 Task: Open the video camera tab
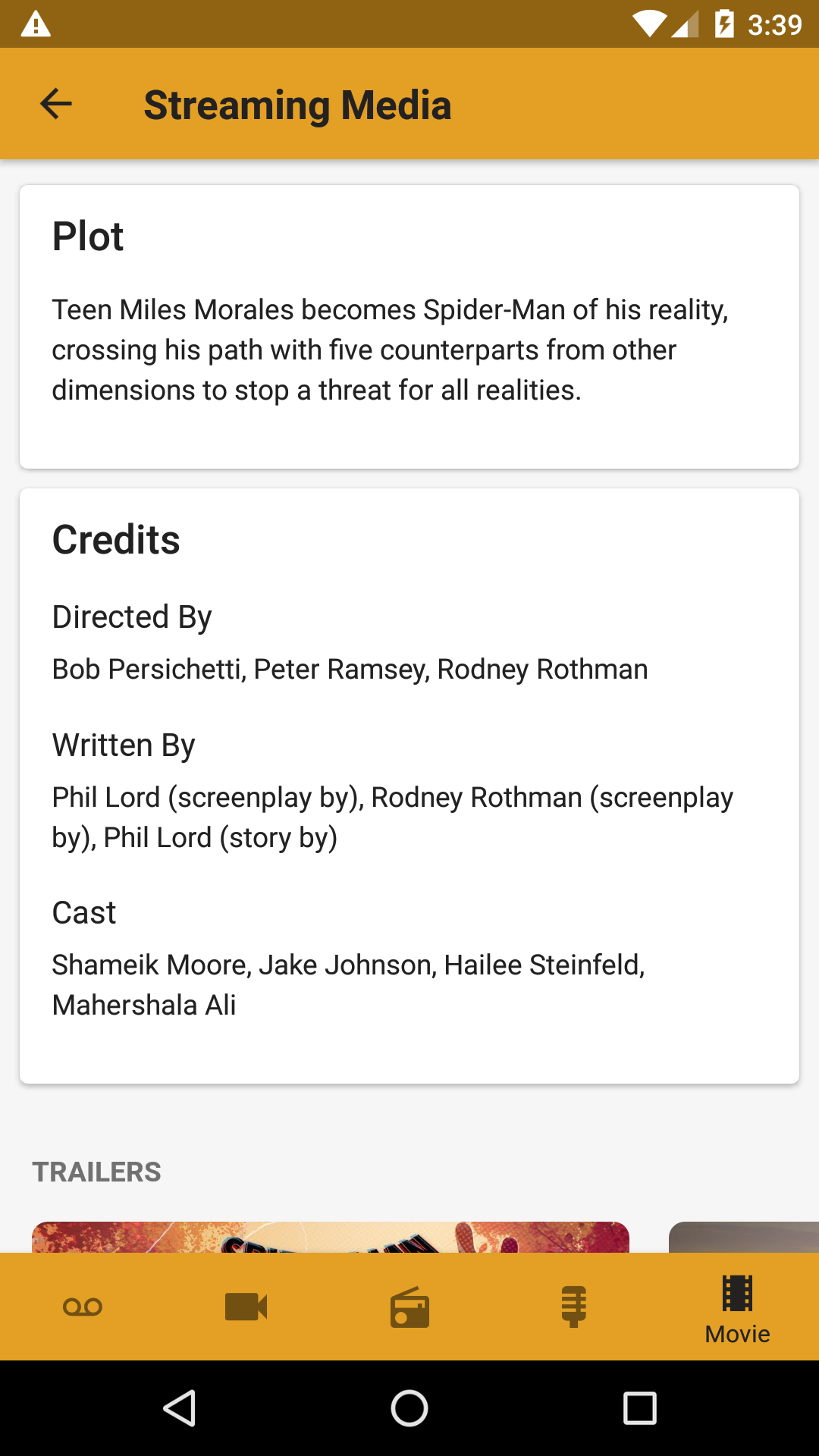coord(246,1307)
